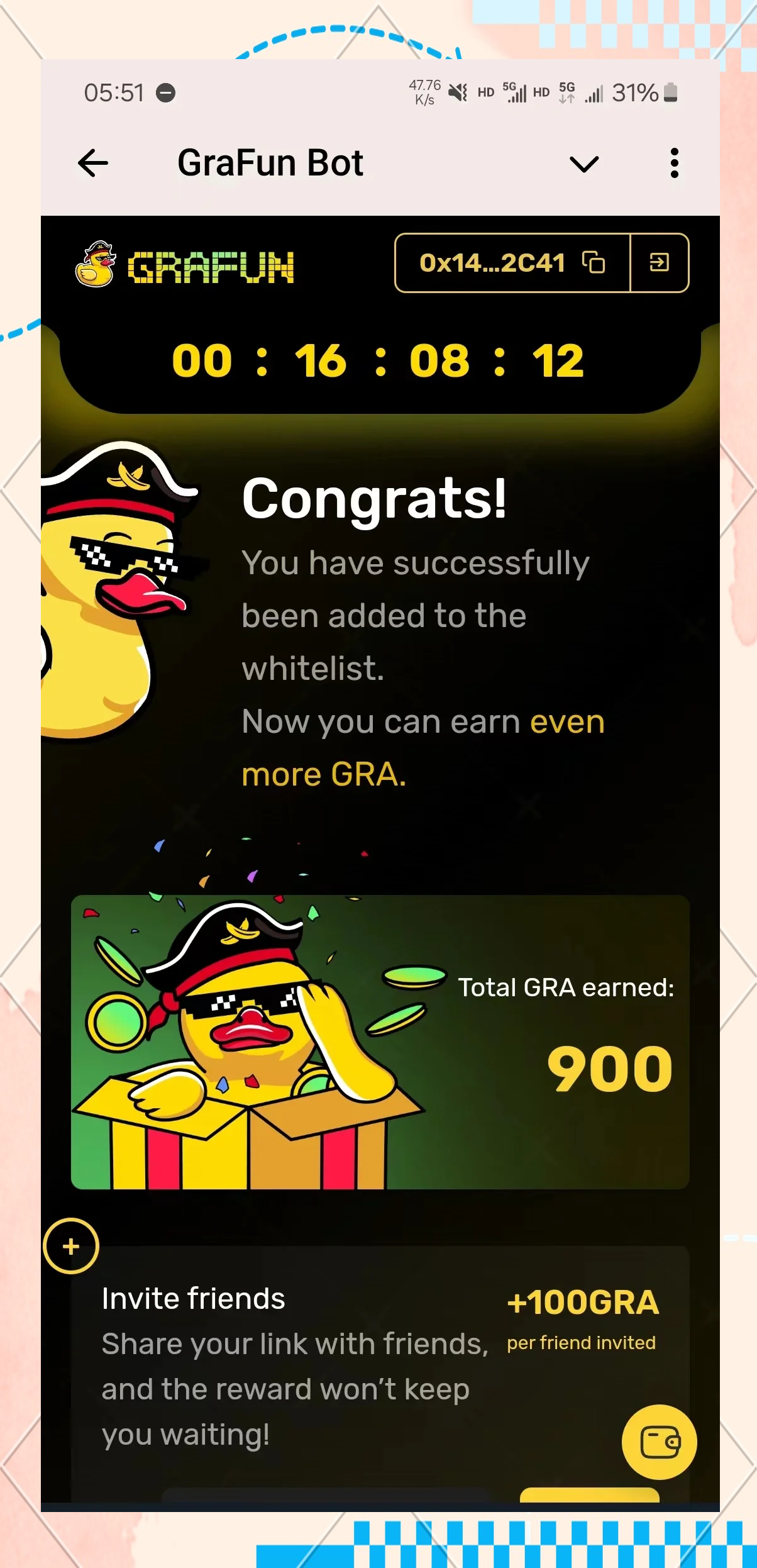Image resolution: width=757 pixels, height=1568 pixels.
Task: Tap the logout icon beside wallet address
Action: tap(658, 262)
